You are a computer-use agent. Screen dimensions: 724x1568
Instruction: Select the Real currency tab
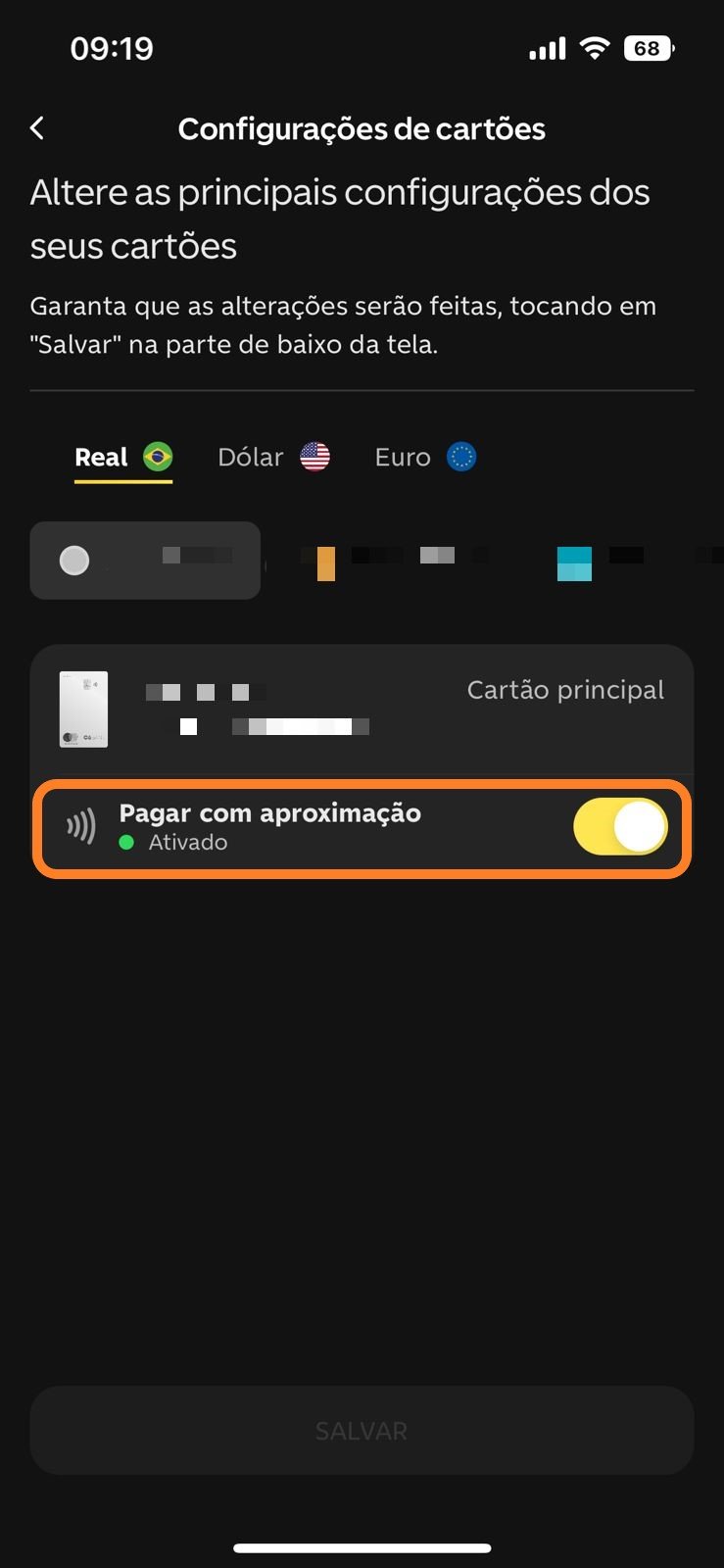[x=123, y=458]
